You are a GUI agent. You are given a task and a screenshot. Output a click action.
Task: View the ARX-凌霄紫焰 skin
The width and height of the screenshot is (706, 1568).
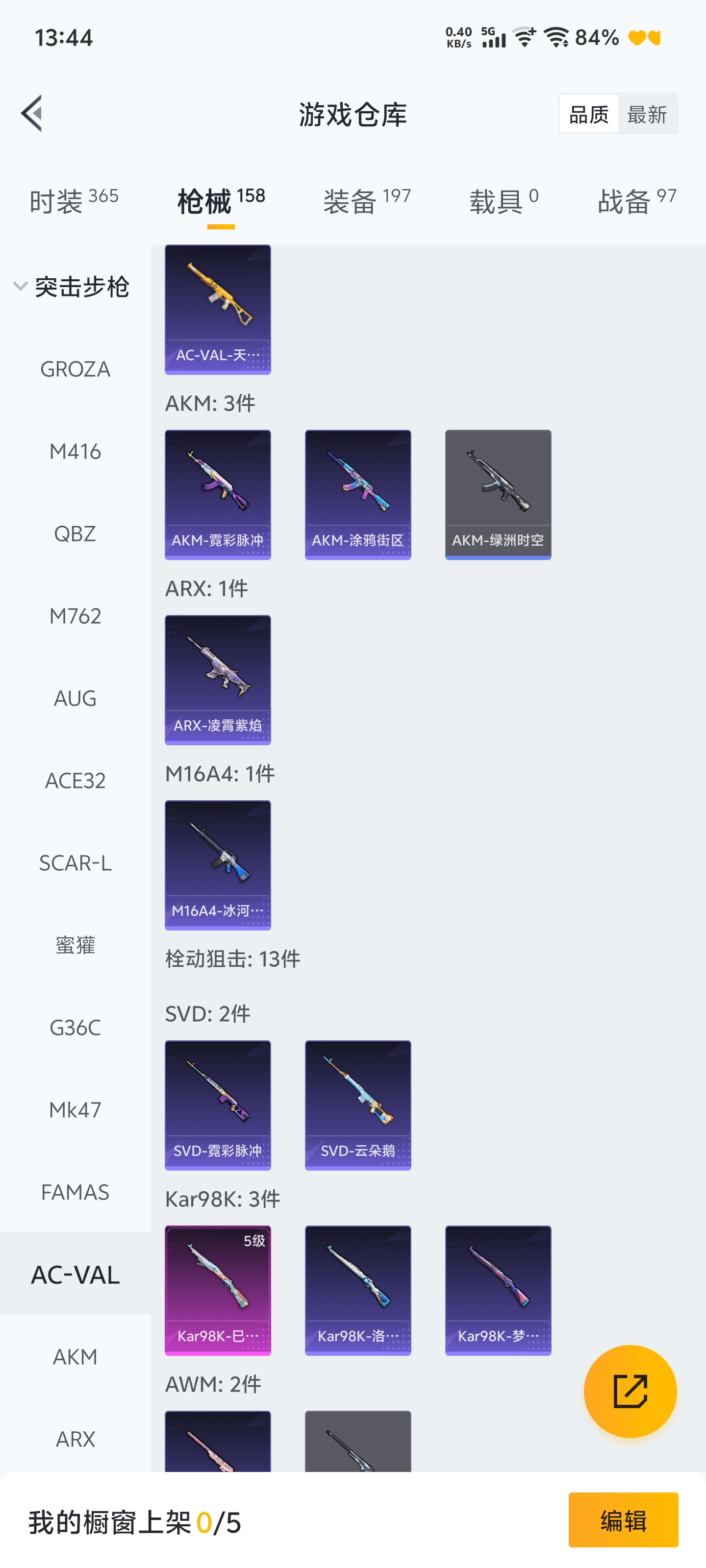(218, 679)
